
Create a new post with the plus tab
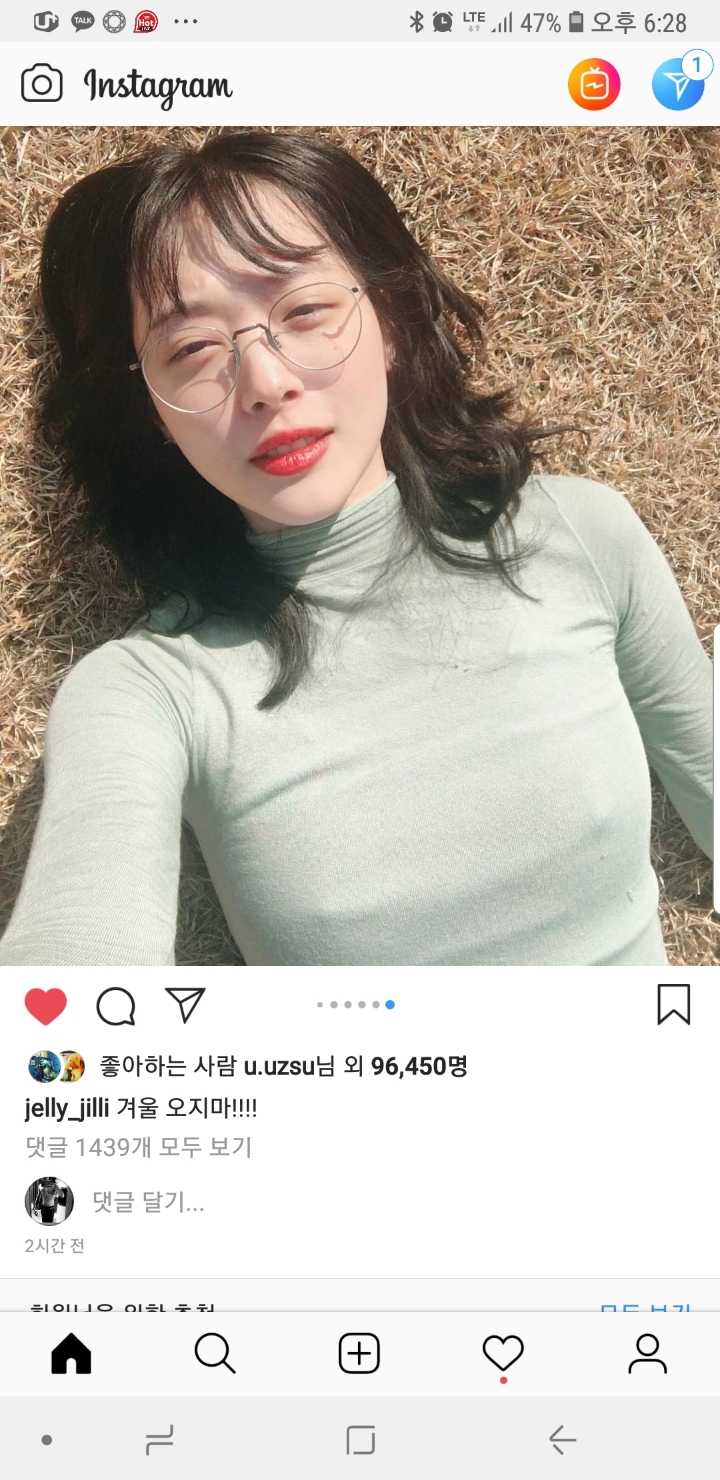tap(359, 1354)
